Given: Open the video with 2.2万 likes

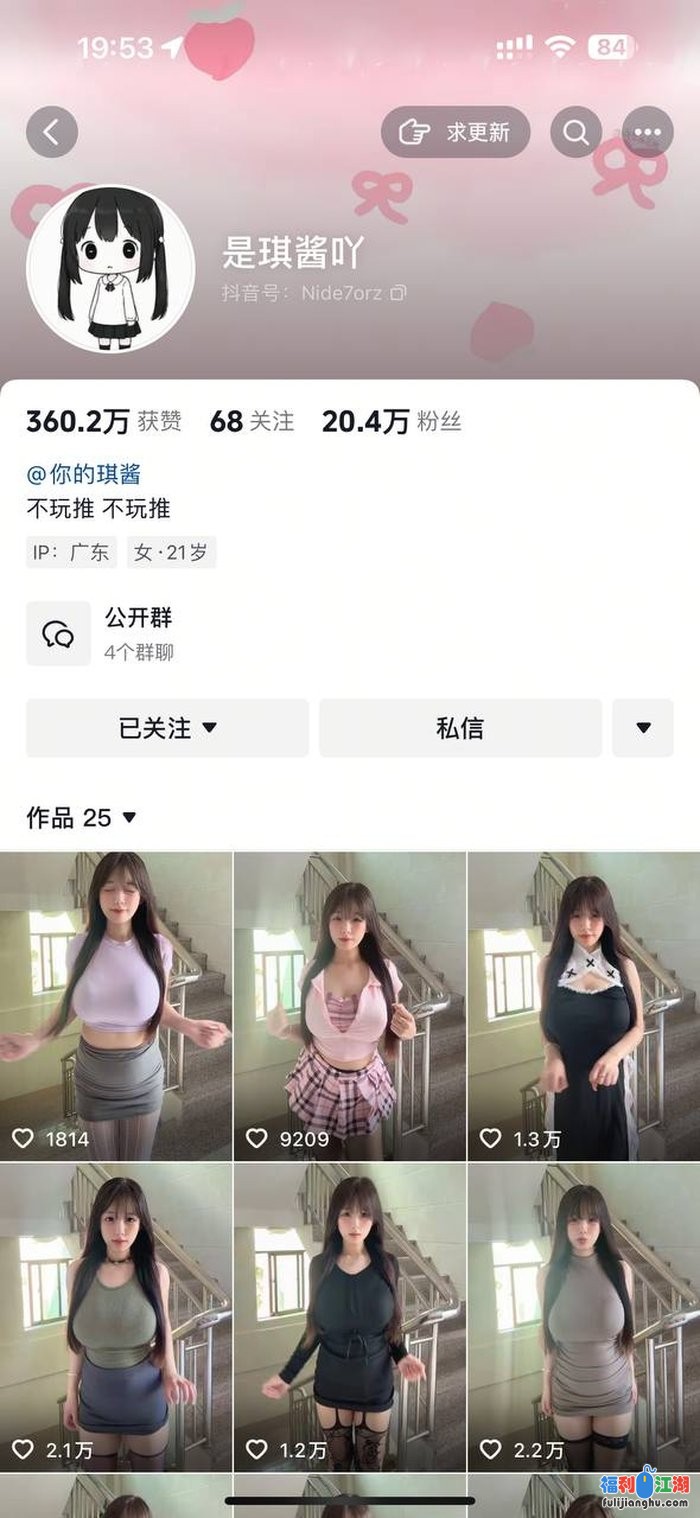Looking at the screenshot, I should coord(584,1317).
